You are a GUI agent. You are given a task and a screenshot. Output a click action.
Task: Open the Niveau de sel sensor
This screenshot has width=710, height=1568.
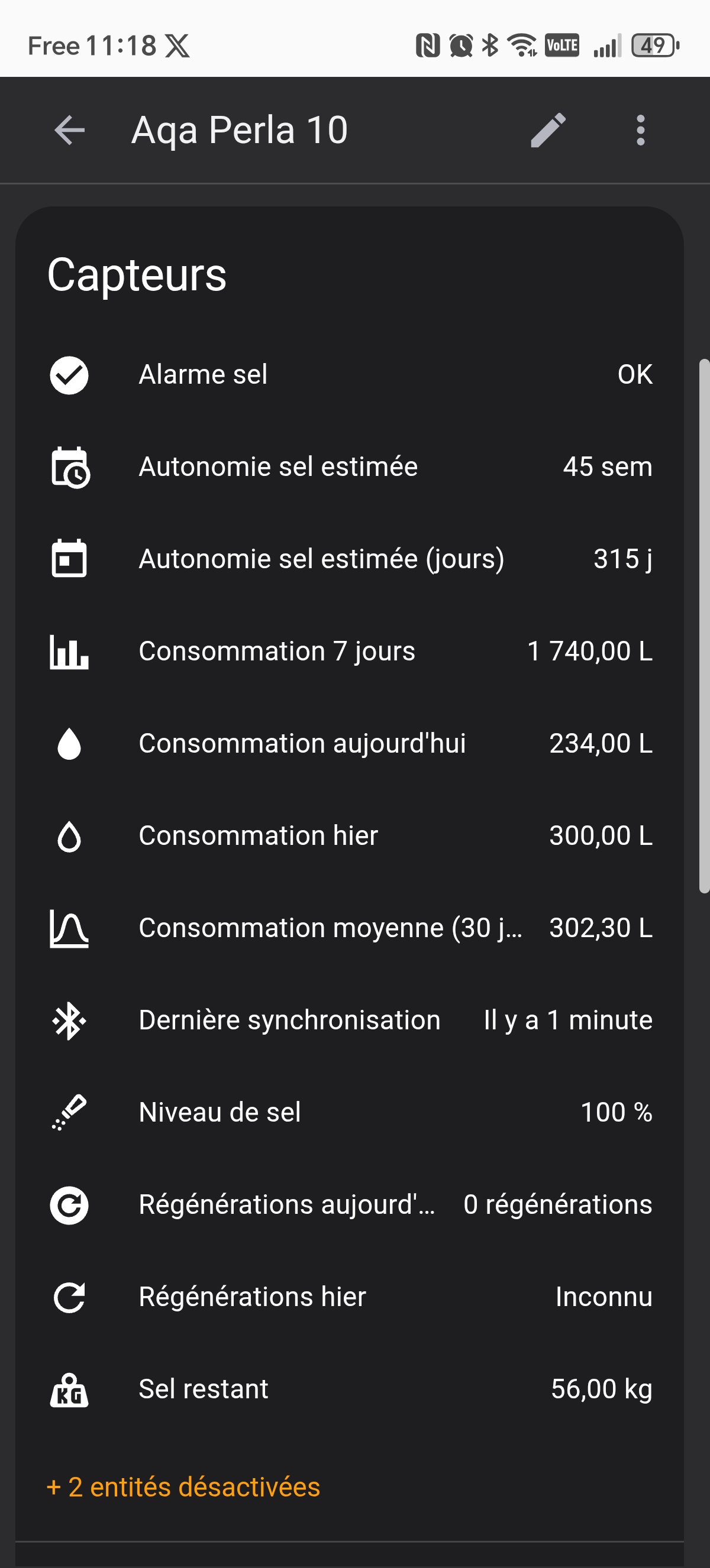(350, 1113)
